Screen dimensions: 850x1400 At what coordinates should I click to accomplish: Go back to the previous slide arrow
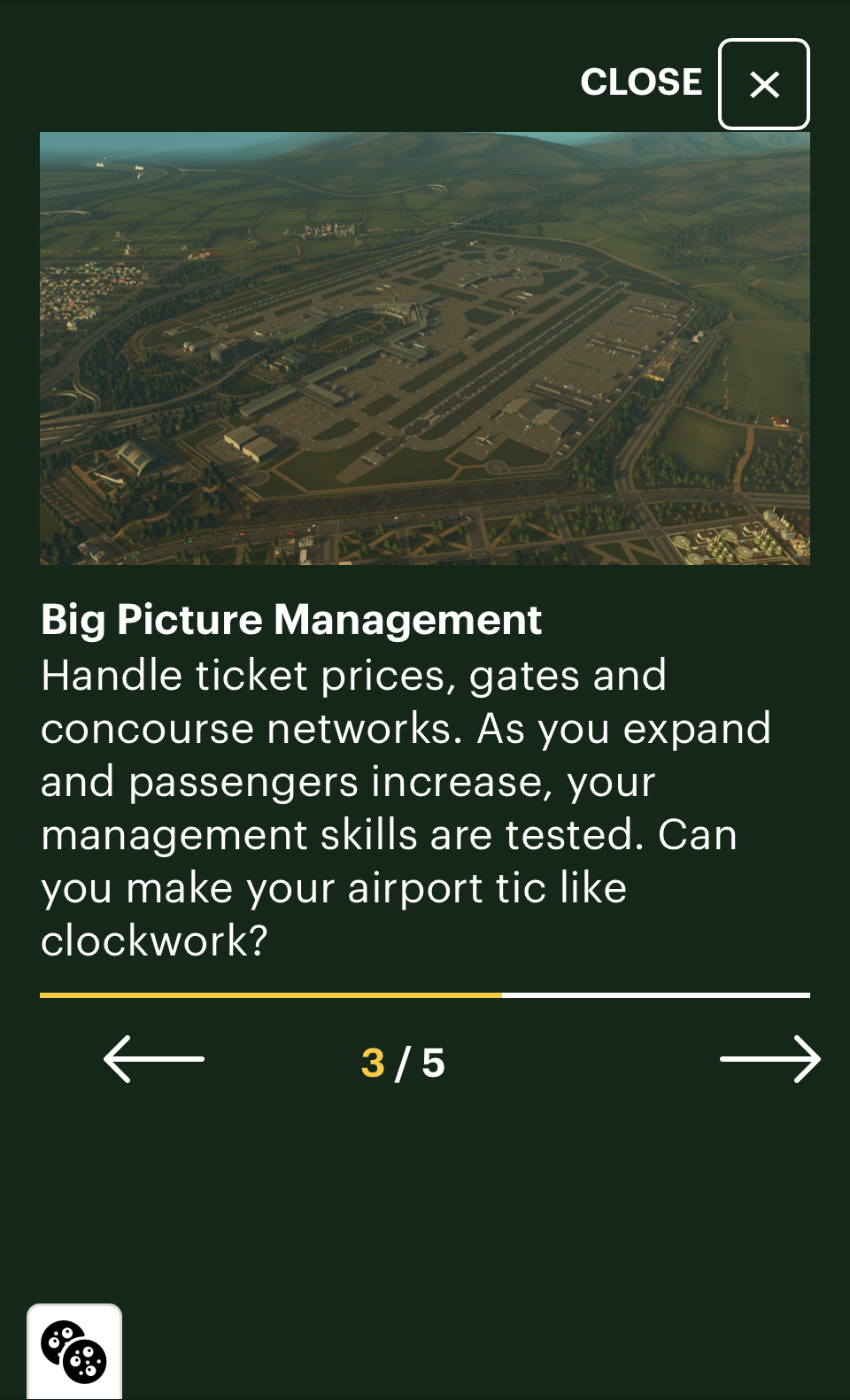154,1059
